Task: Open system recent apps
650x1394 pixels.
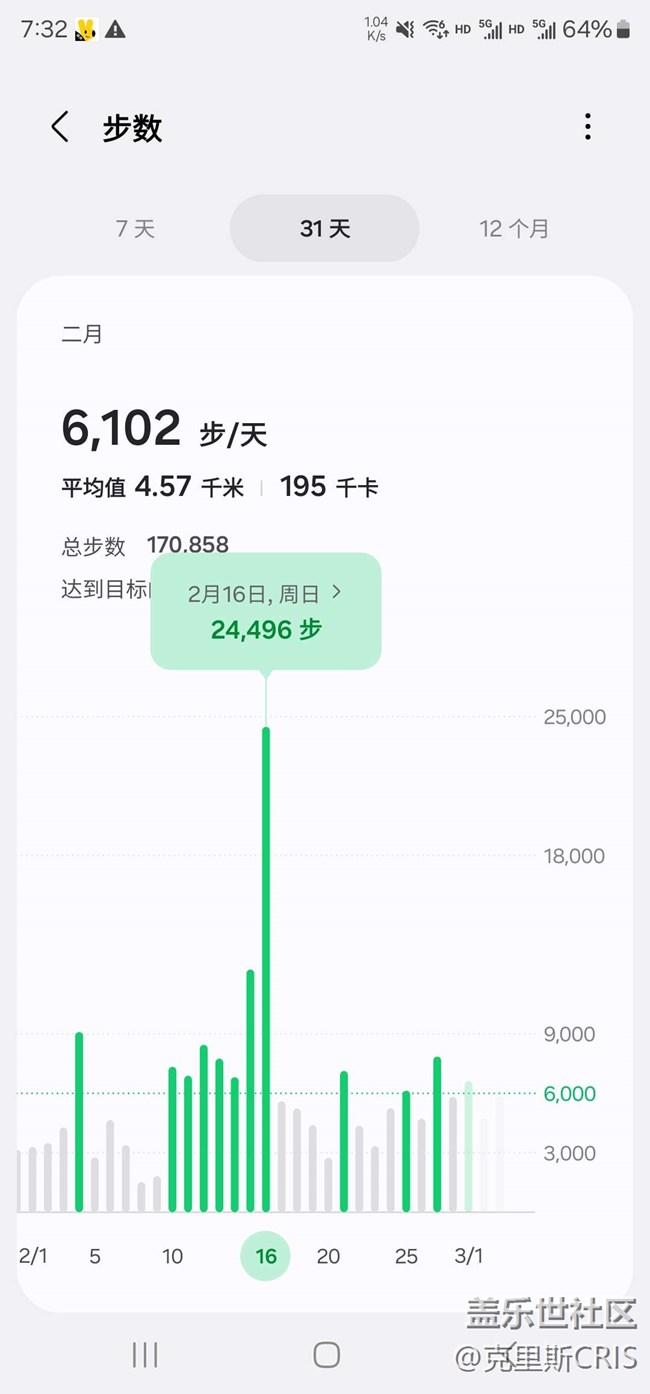Action: coord(145,1354)
